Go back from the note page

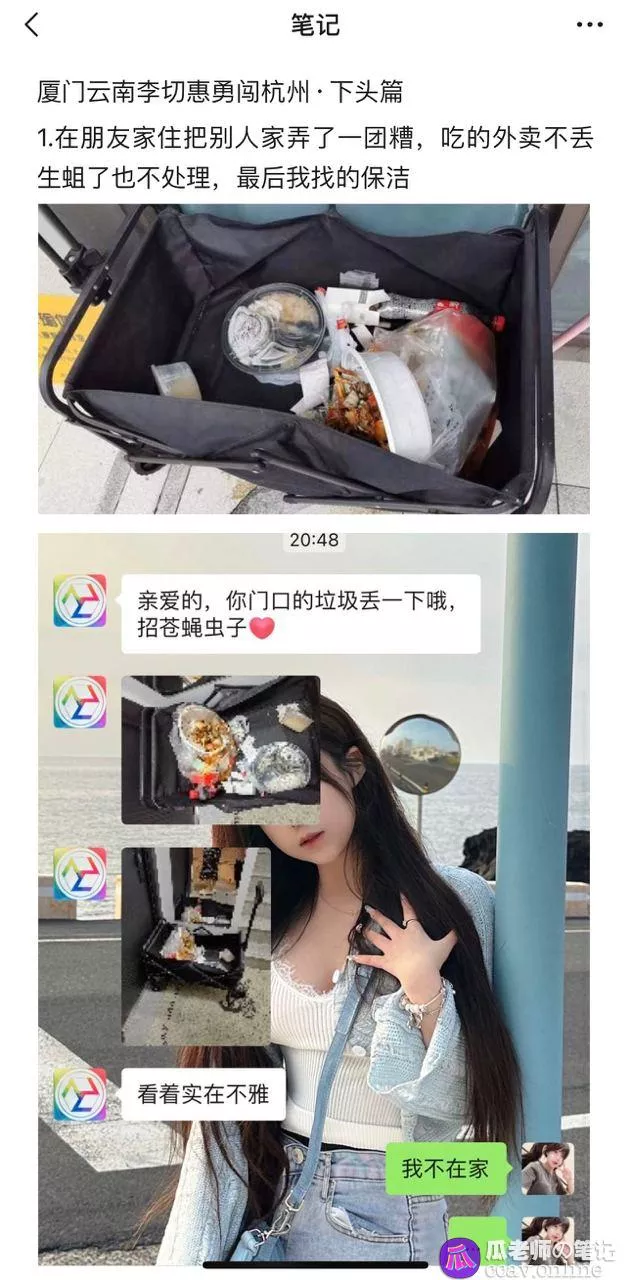click(x=32, y=25)
